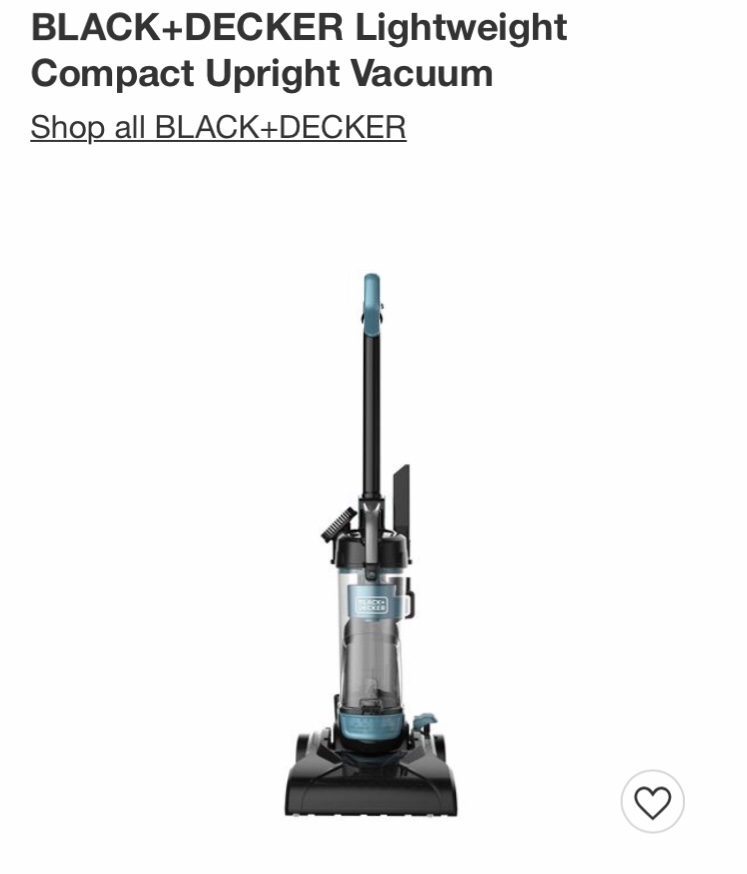
Task: Open the Shop all BLACK+DECKER link
Action: (218, 128)
